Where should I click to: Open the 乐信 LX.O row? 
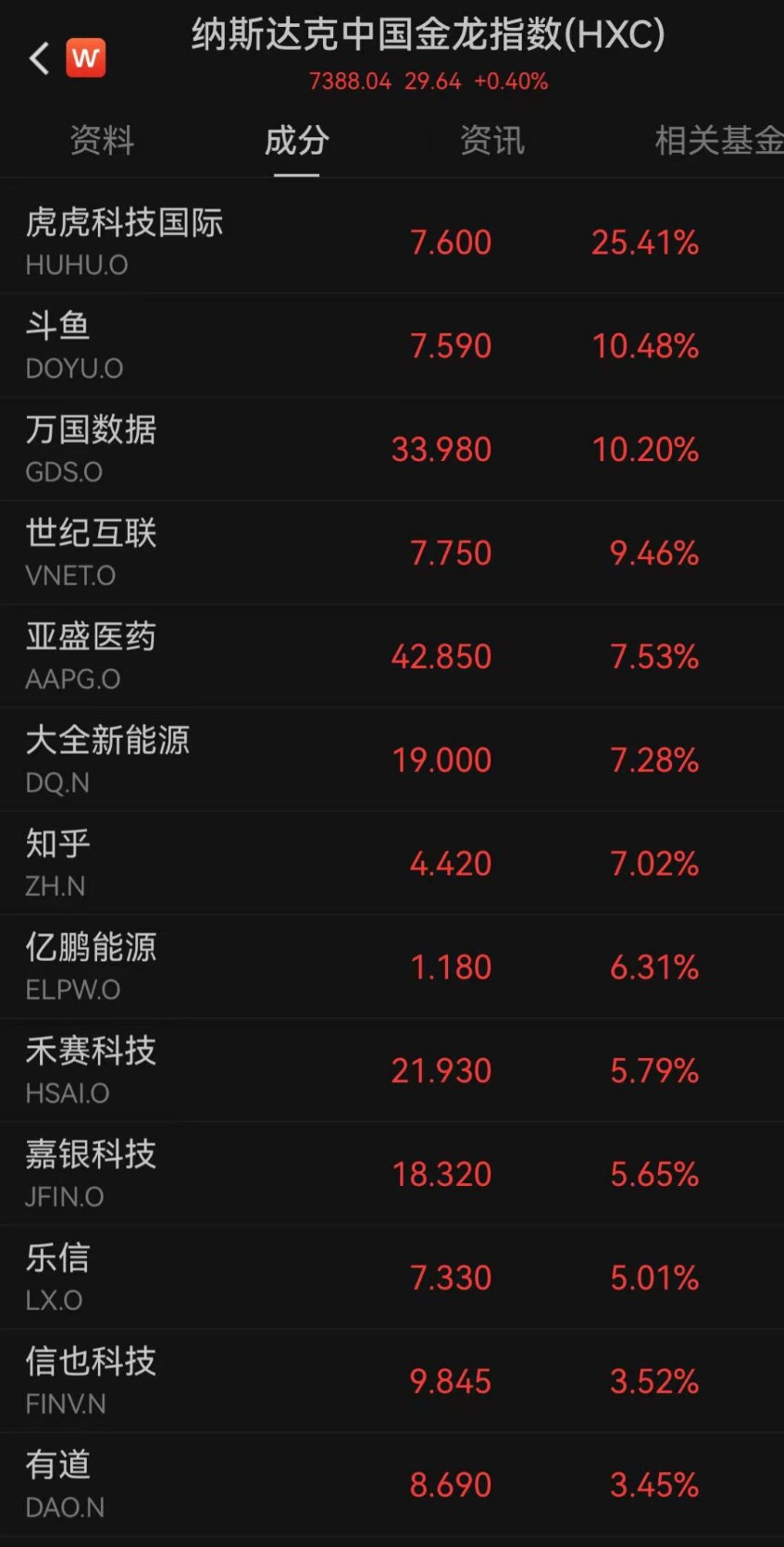click(x=392, y=1279)
